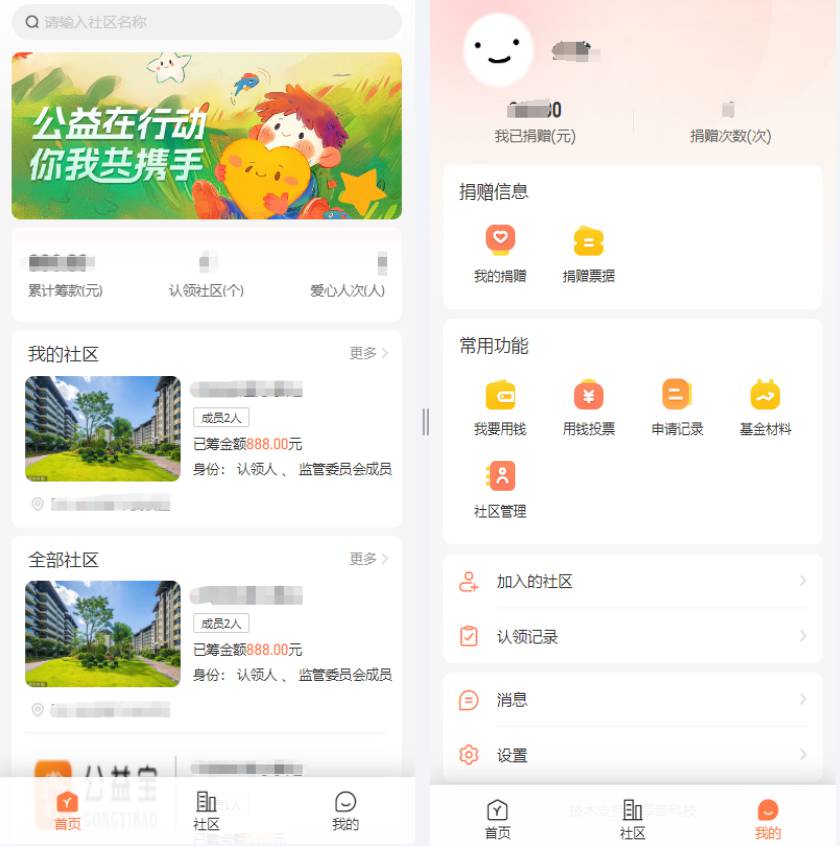Open the 消息 row

click(x=633, y=700)
